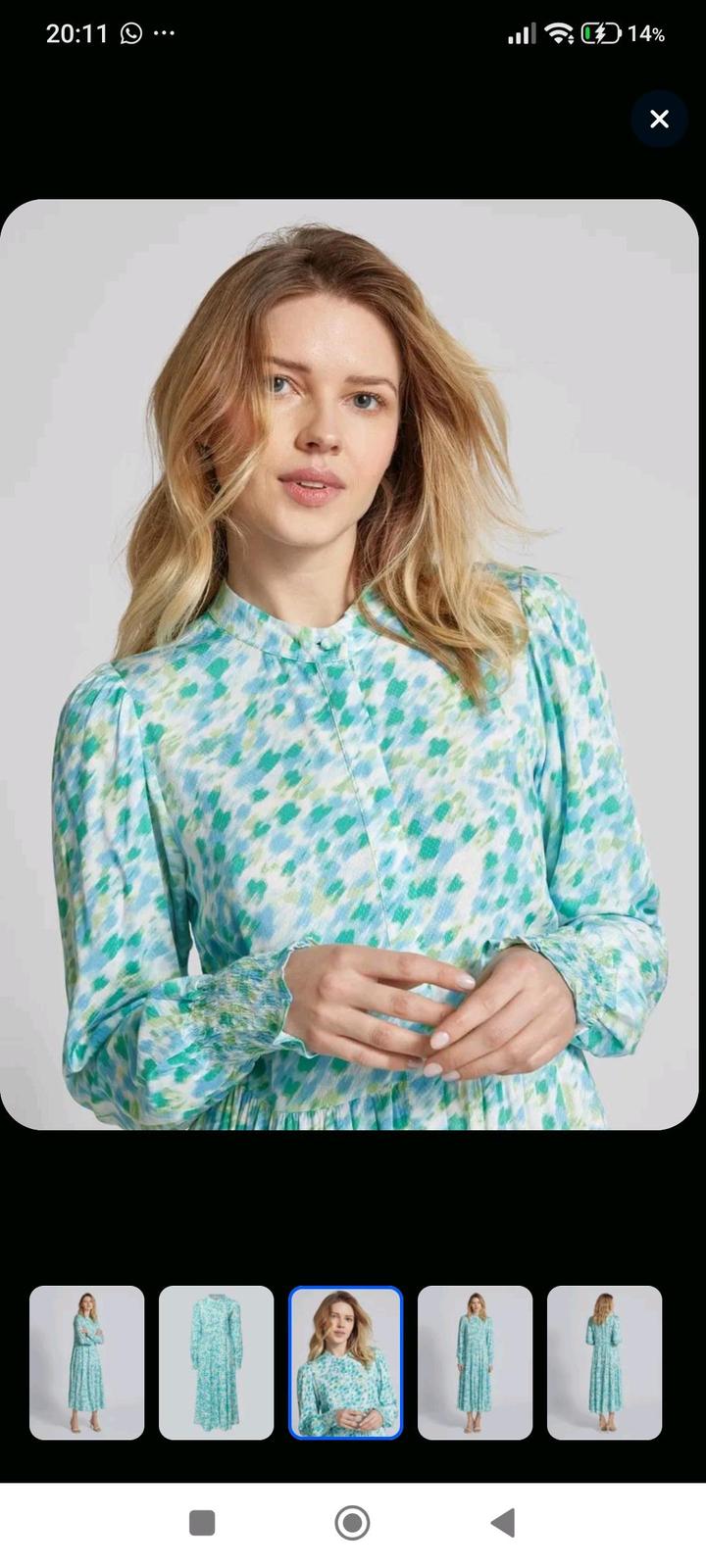Viewport: 706px width, 1568px height.
Task: Open the fifth thumbnail showing the back view
Action: point(604,1362)
